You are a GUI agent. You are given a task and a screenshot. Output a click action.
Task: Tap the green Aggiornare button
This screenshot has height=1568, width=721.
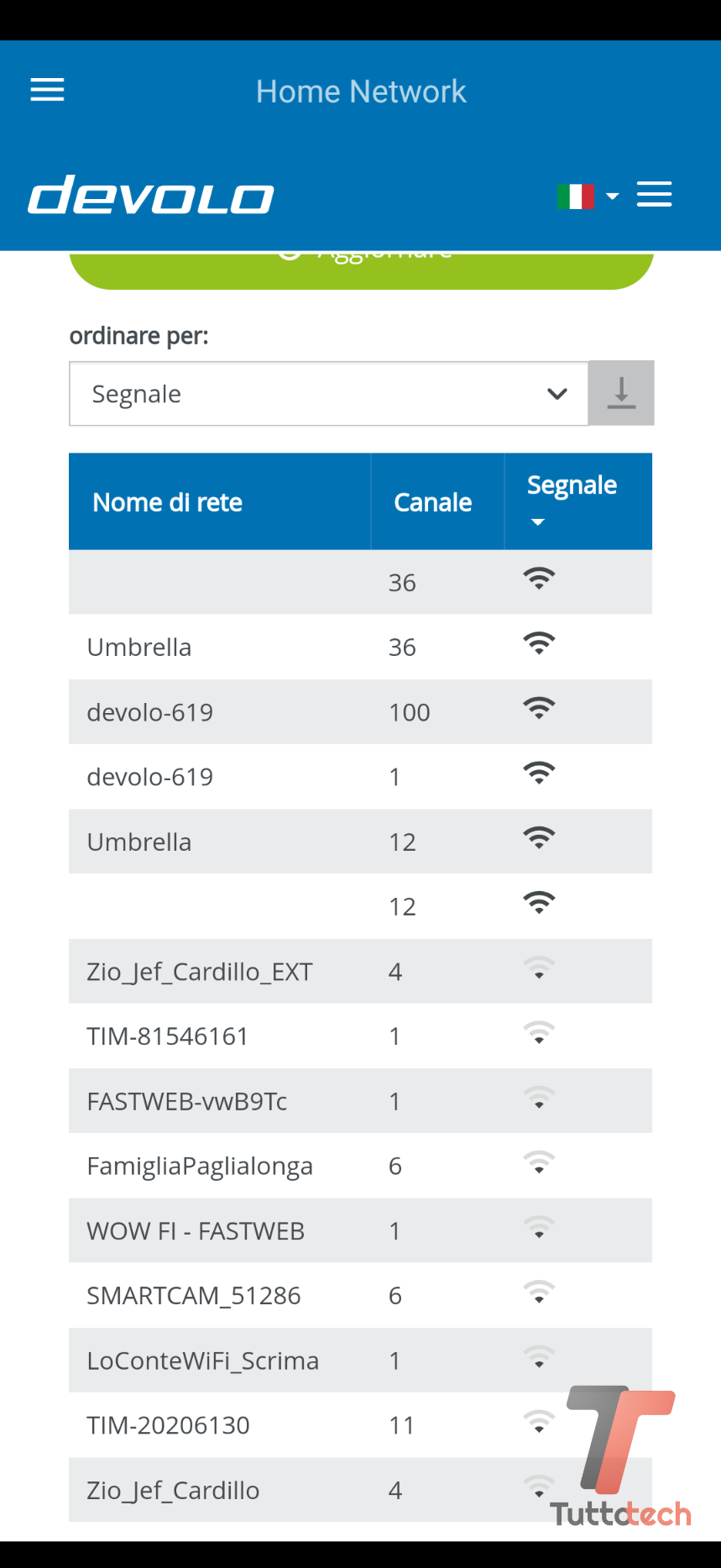click(x=361, y=269)
